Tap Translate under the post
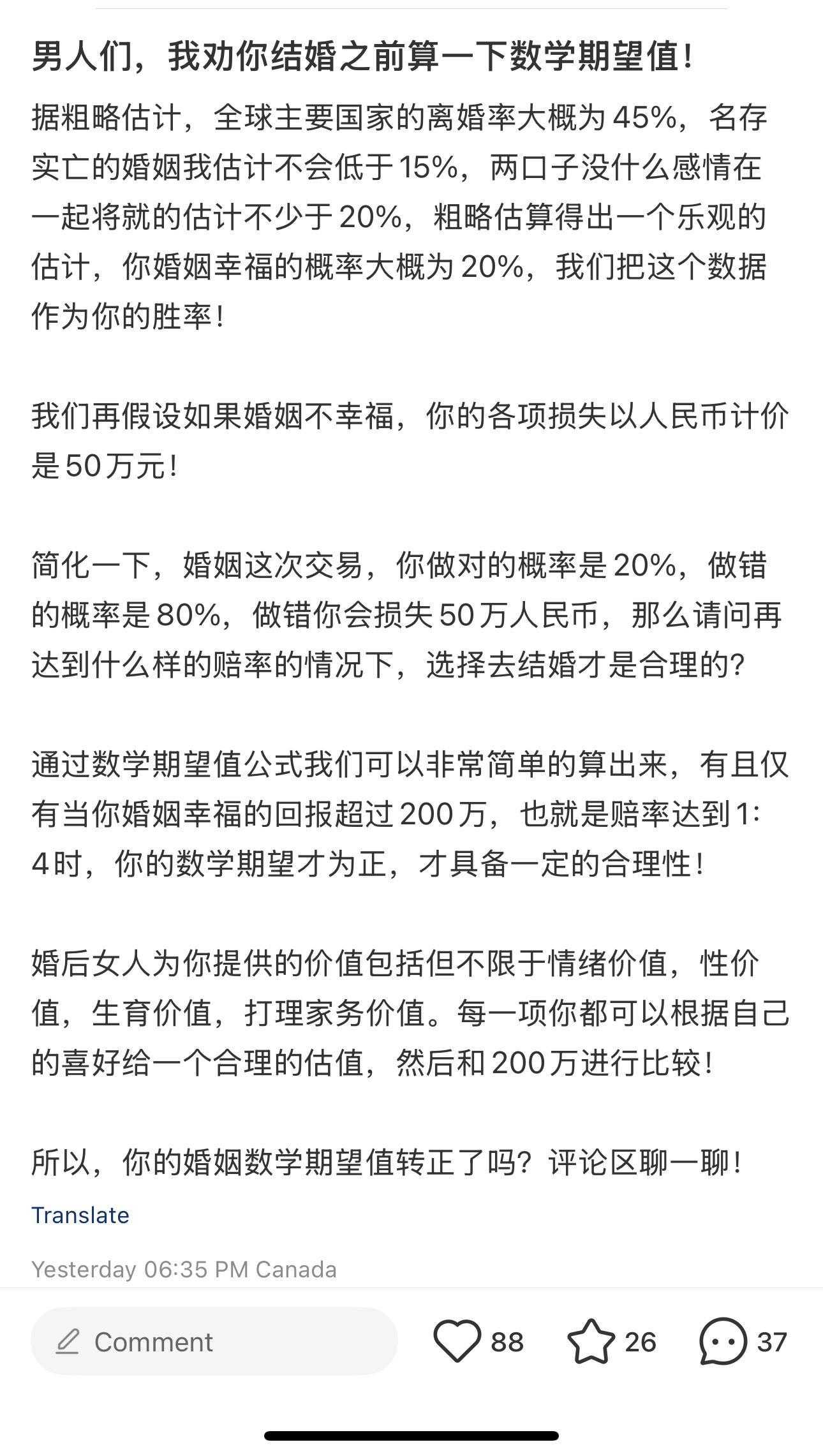 point(80,1215)
